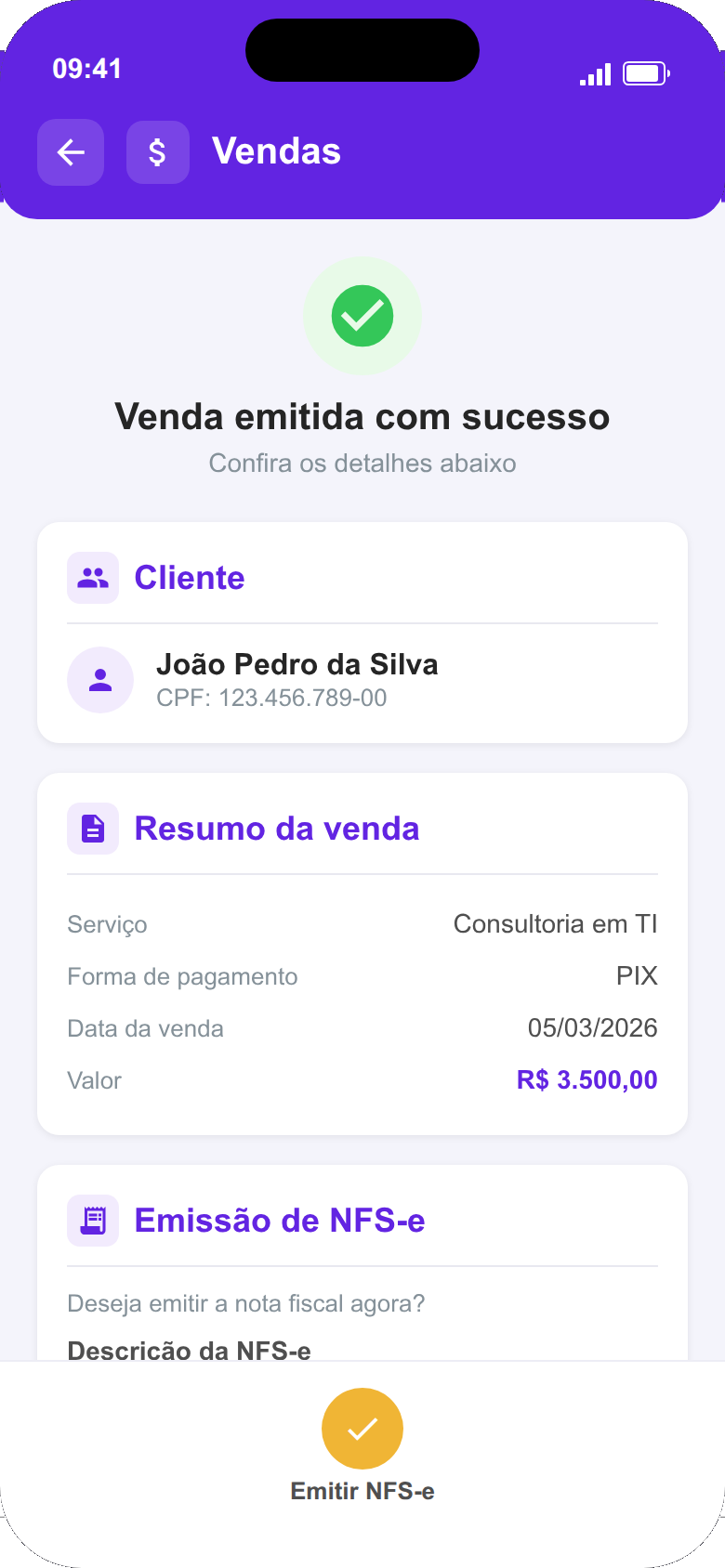Tap the green success checkmark badge
The image size is (725, 1568).
(x=362, y=317)
